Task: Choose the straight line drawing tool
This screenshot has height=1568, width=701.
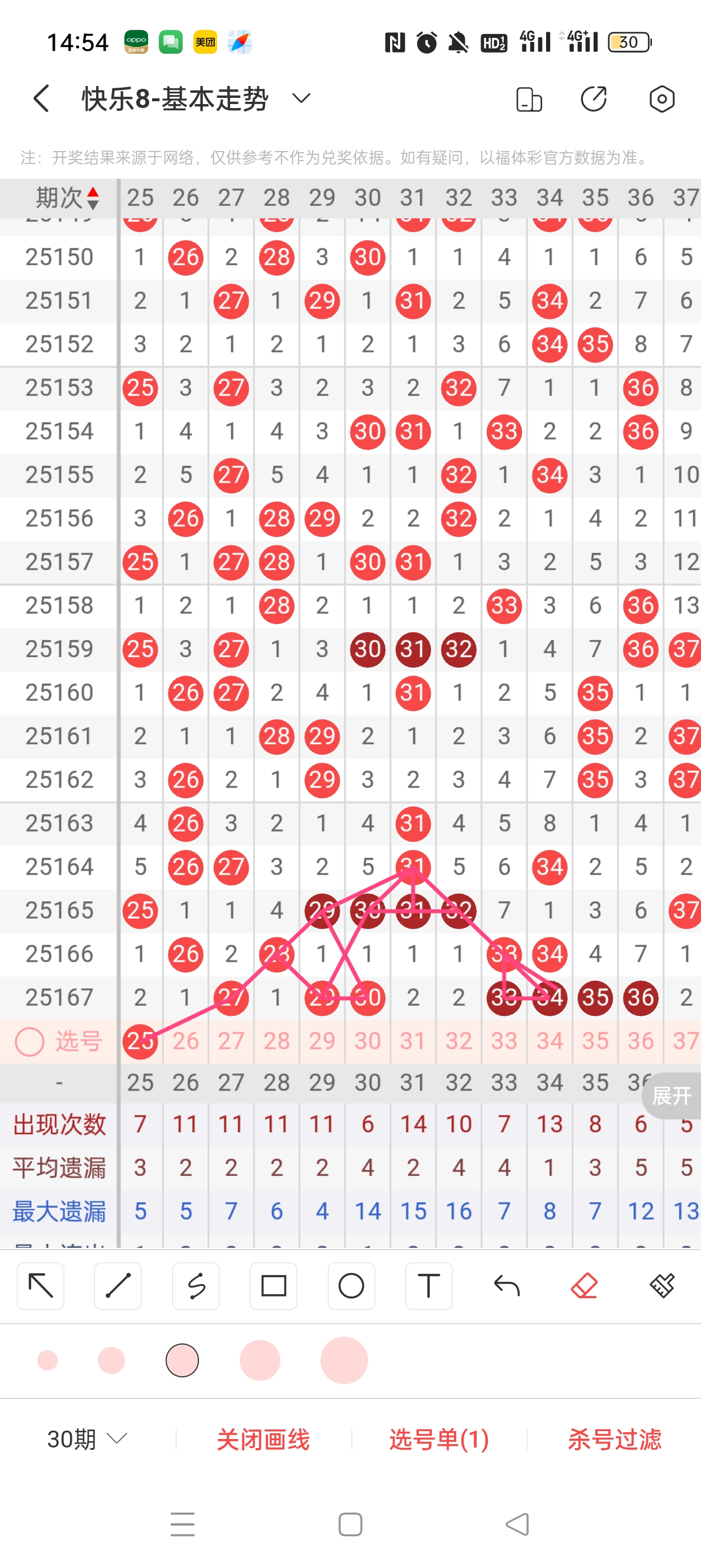Action: pos(118,1286)
